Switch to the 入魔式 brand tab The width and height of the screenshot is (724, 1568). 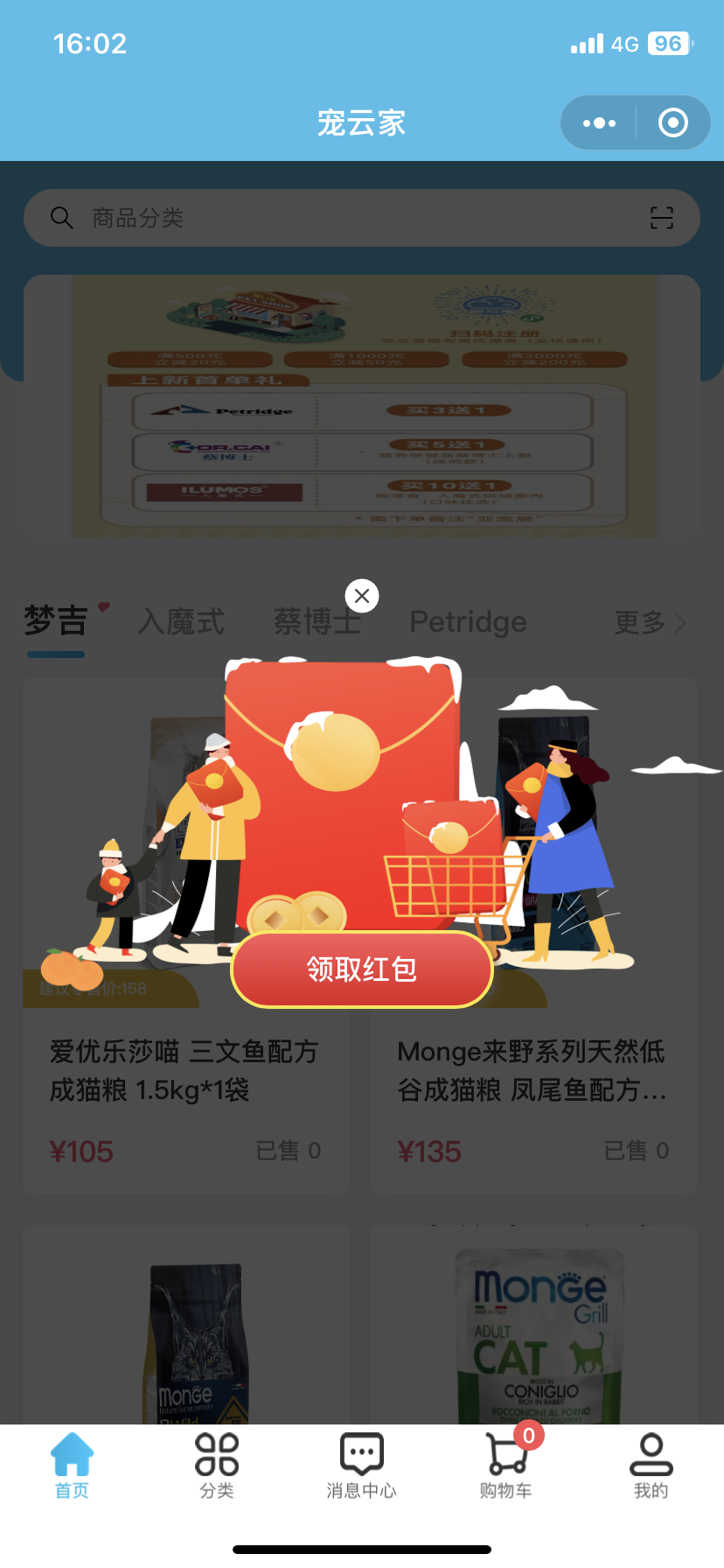pos(181,622)
